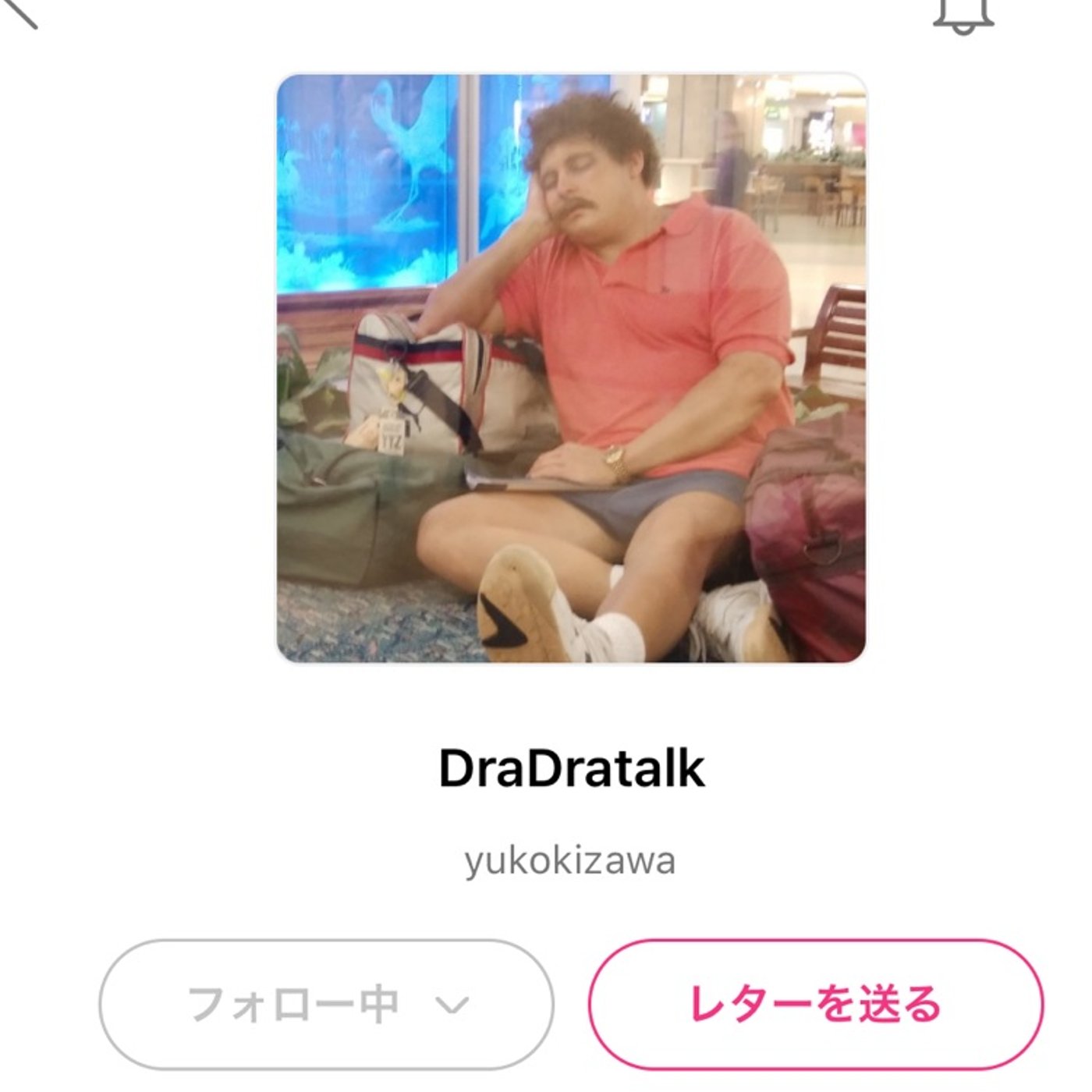Expand the フォロー中 following dropdown
1092x1092 pixels.
pyautogui.click(x=326, y=1004)
